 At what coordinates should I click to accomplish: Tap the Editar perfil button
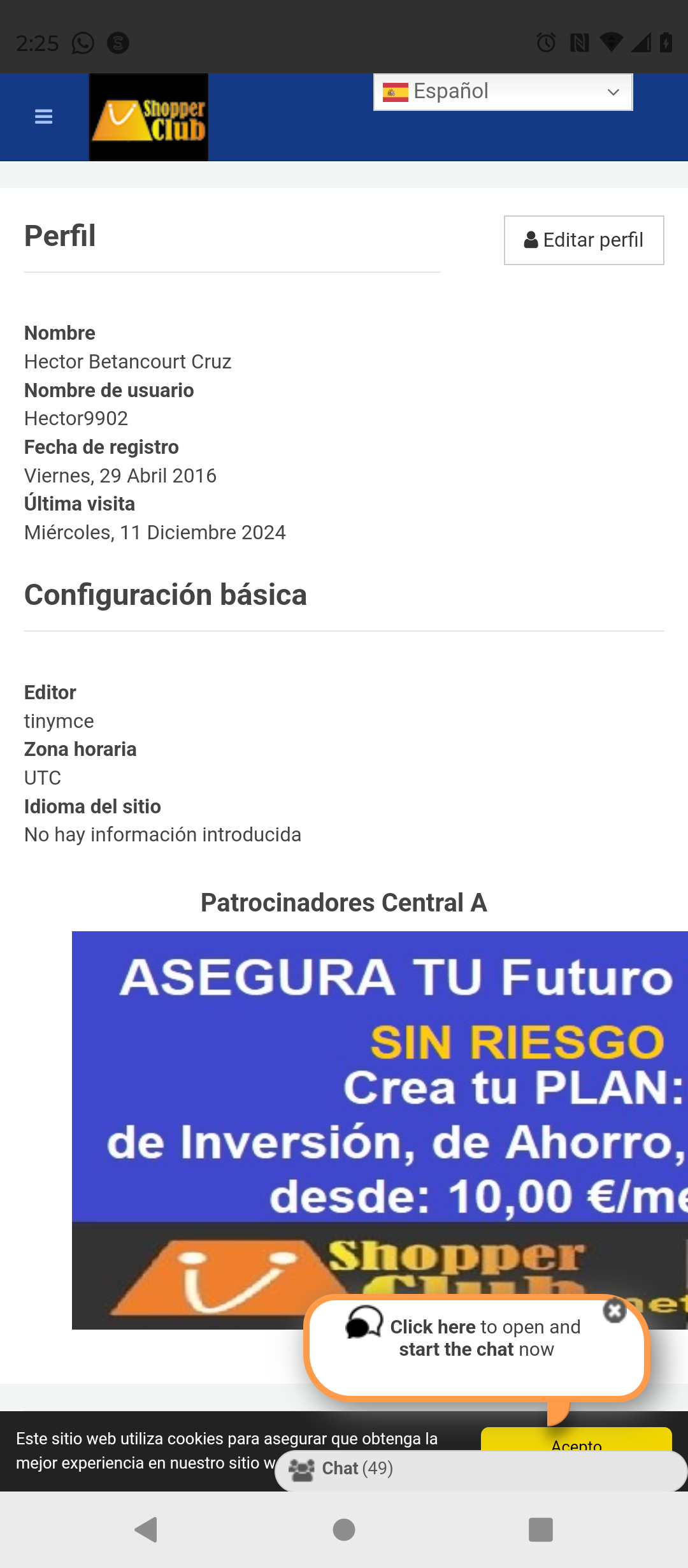pos(584,240)
